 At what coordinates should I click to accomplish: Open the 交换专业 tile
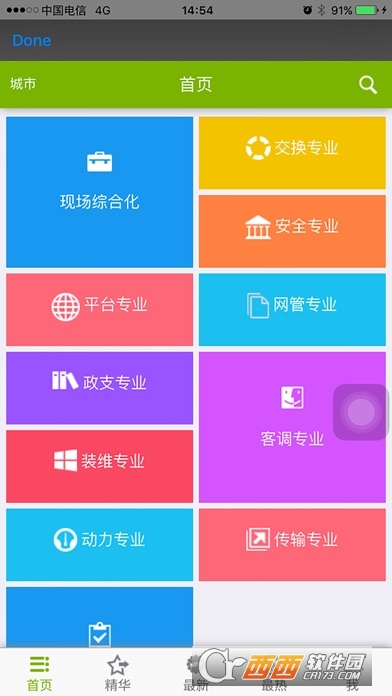pyautogui.click(x=292, y=153)
